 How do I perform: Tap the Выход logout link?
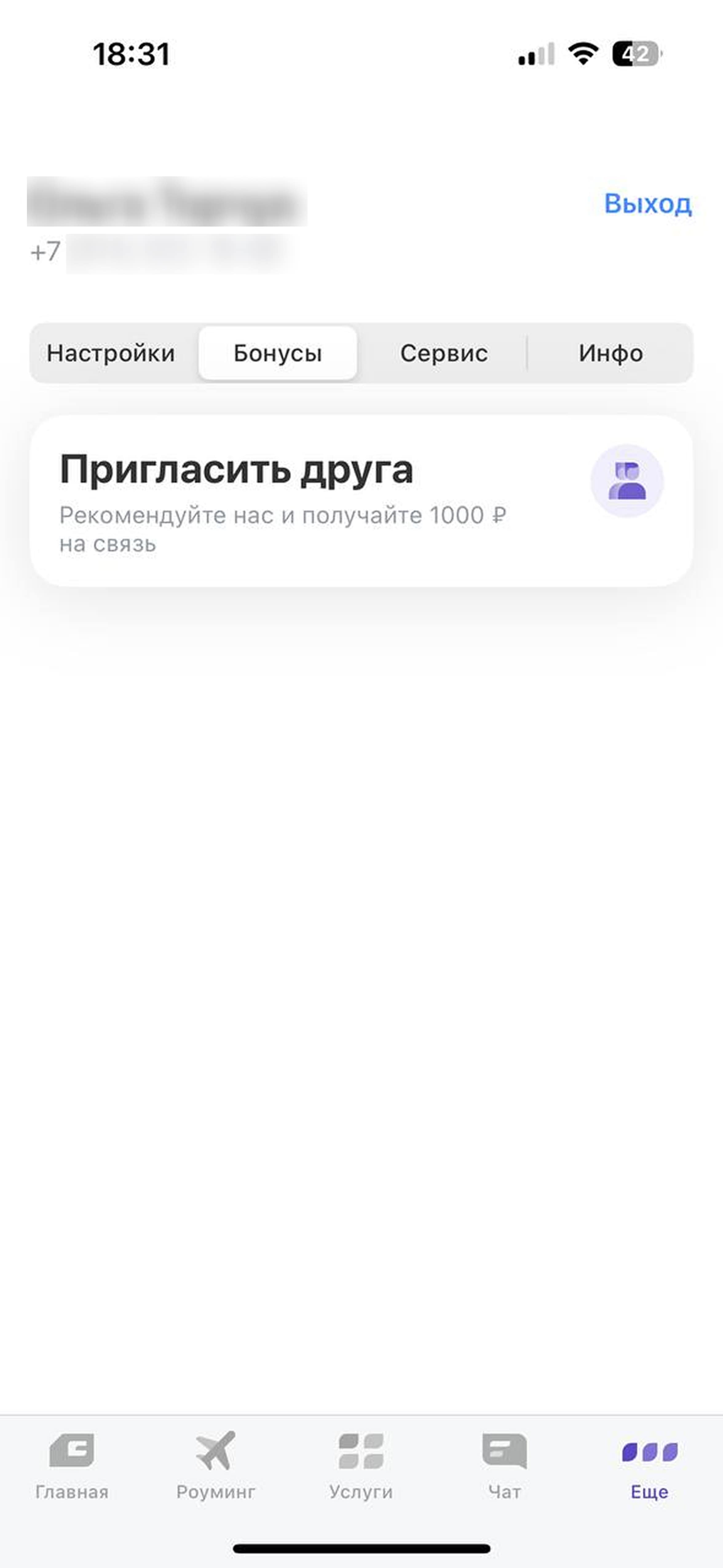[x=648, y=203]
